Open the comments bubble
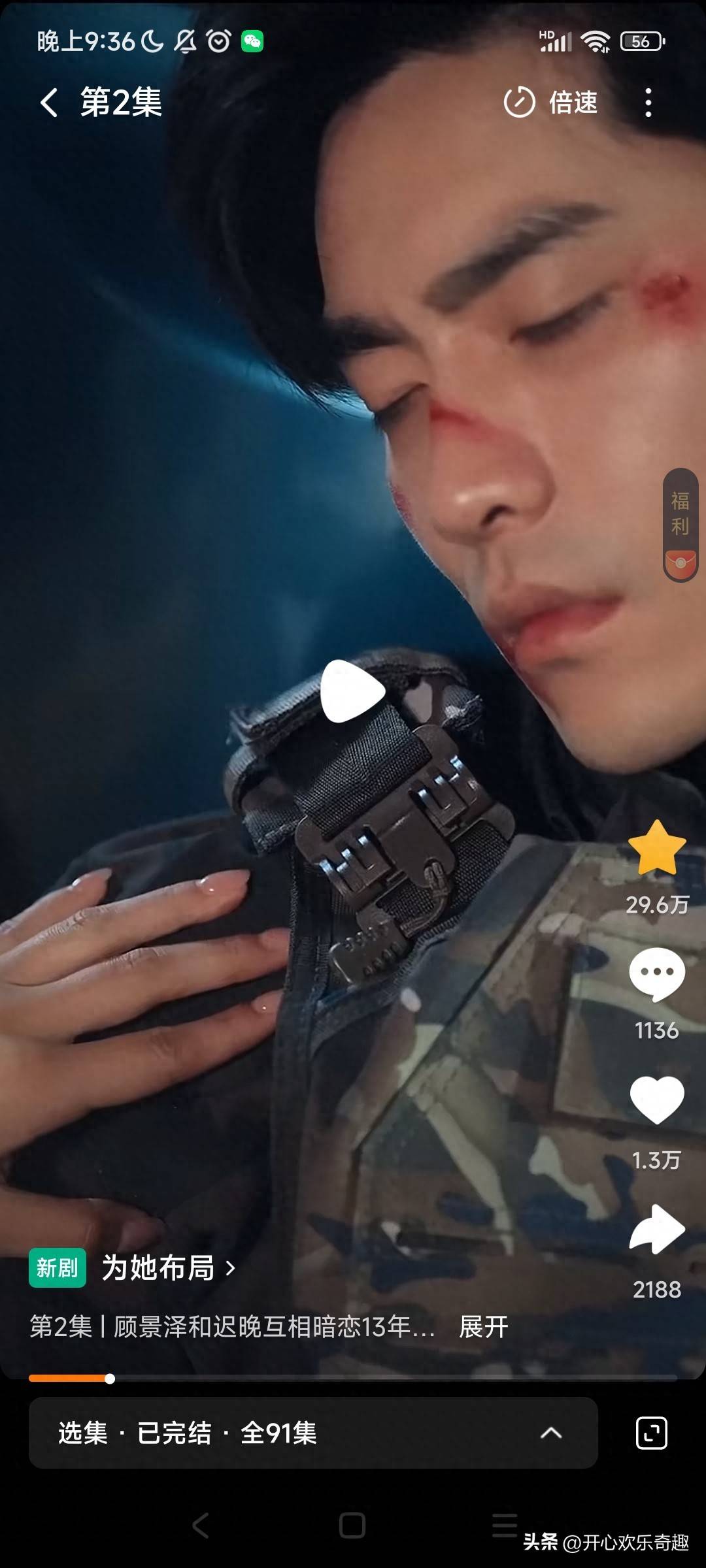This screenshot has height=1568, width=706. [x=657, y=973]
